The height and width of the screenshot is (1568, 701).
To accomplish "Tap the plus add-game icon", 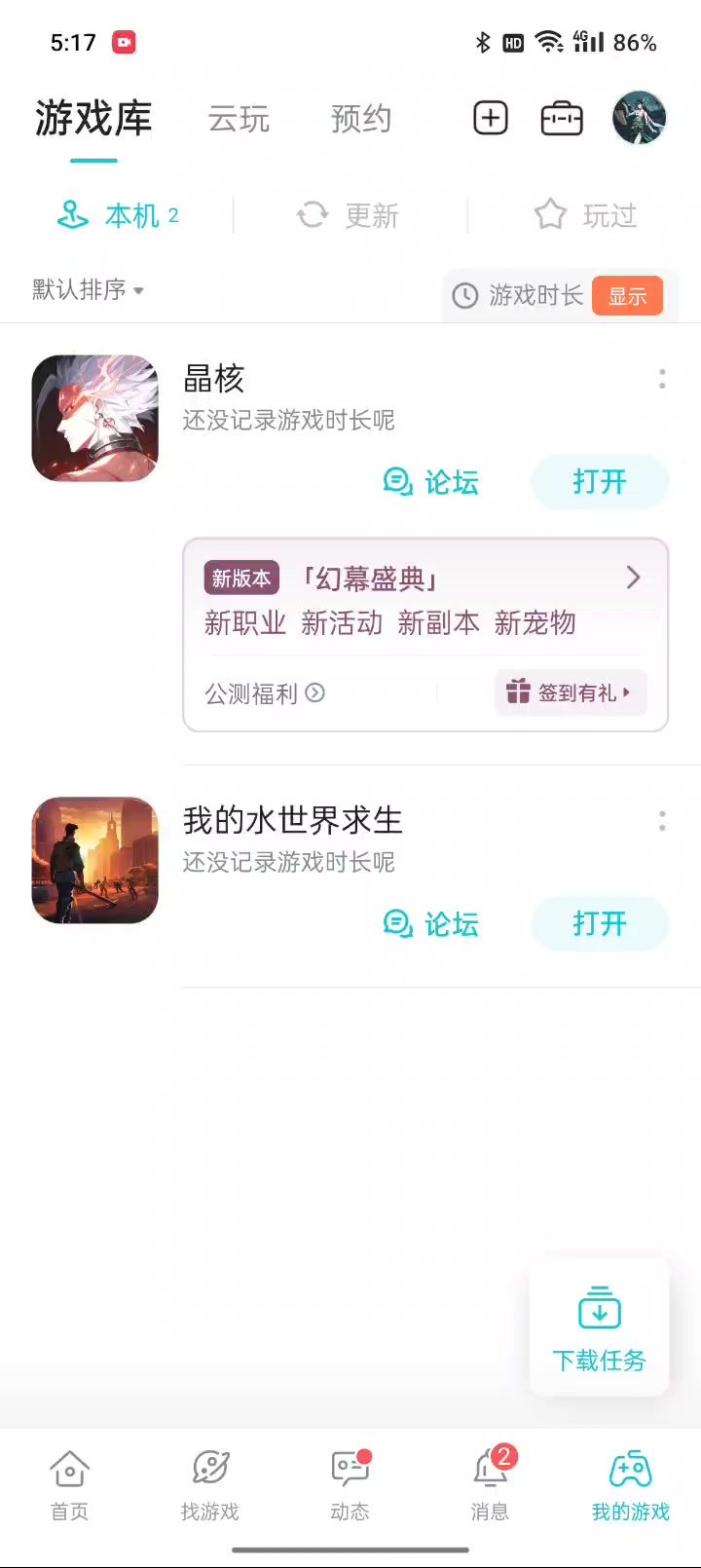I will tap(491, 119).
